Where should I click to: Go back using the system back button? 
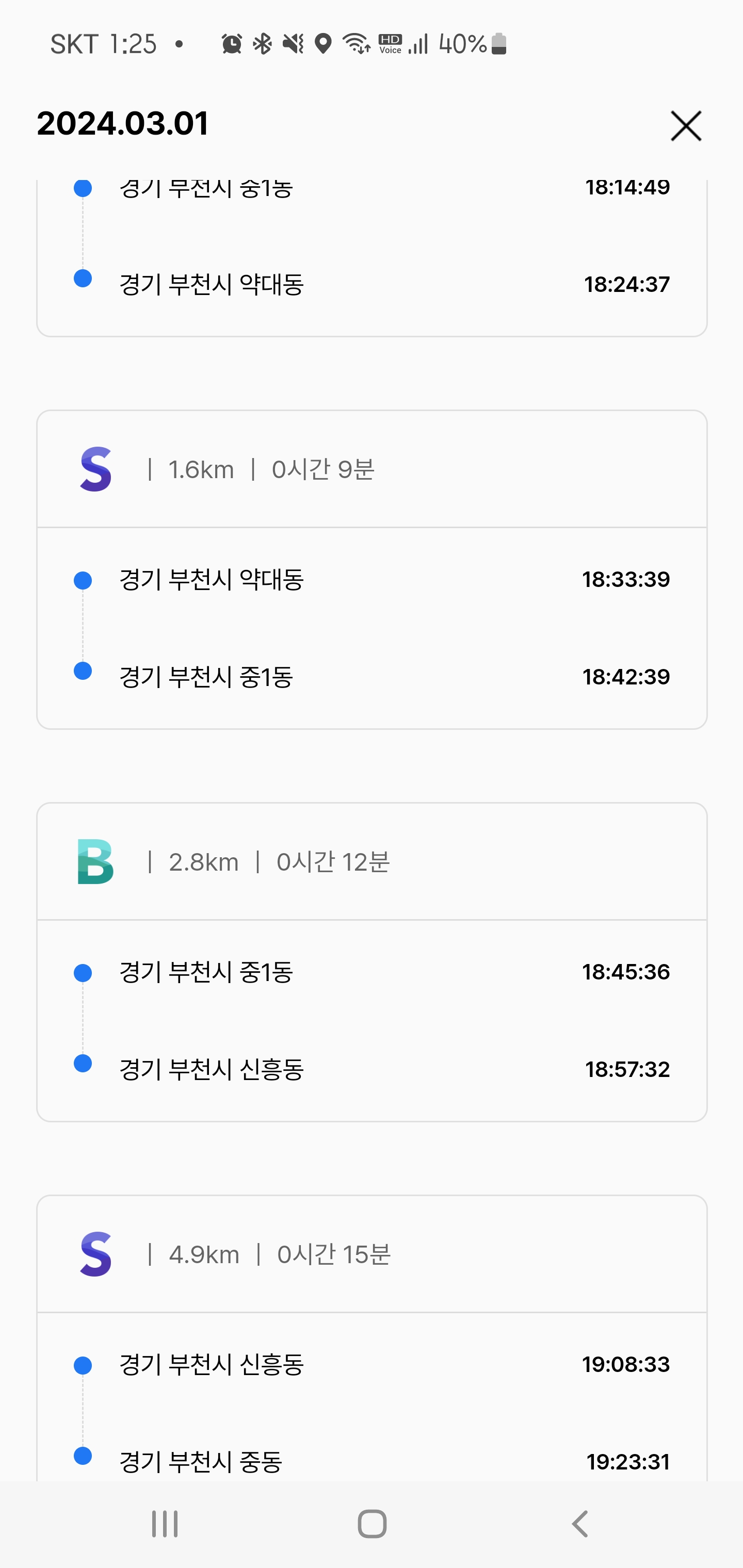coord(580,1524)
